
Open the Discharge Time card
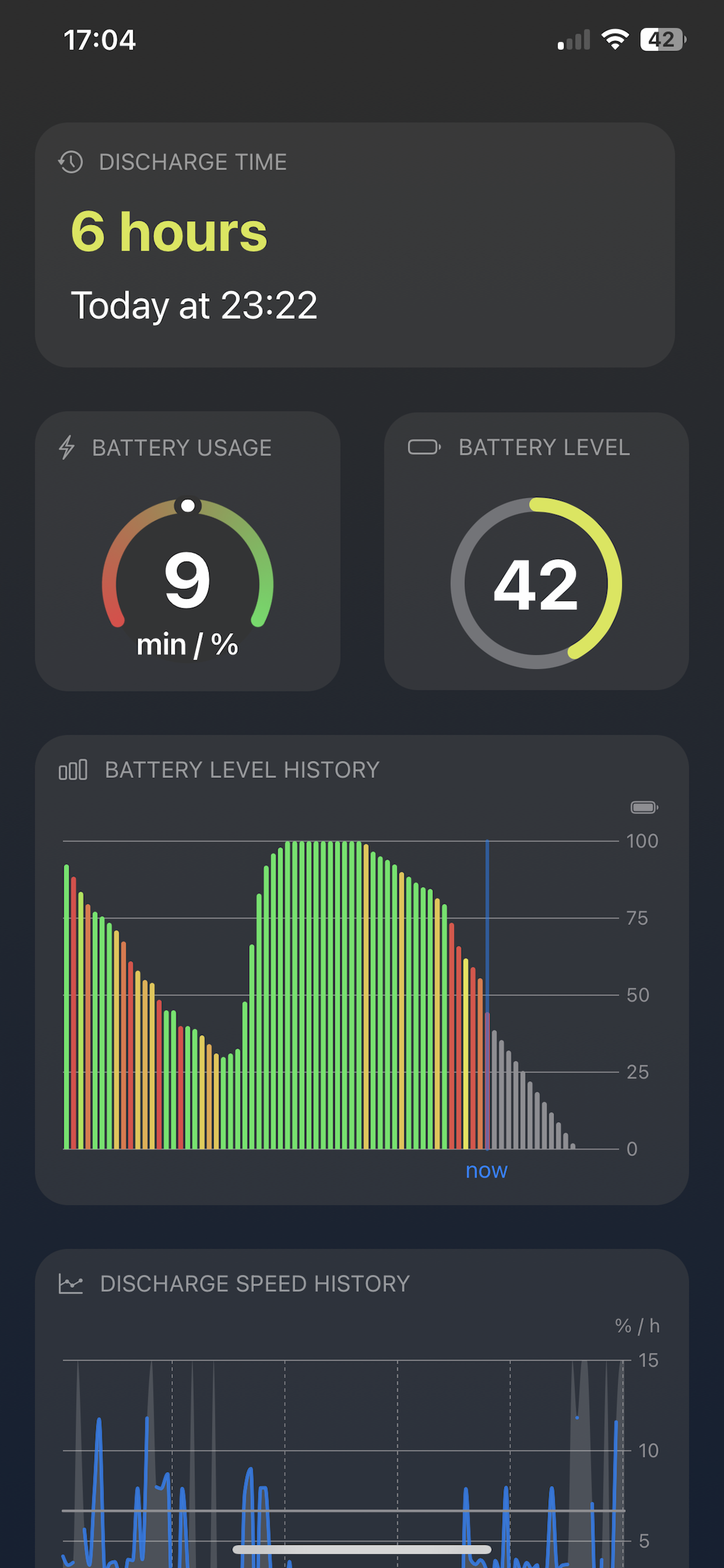pos(354,244)
